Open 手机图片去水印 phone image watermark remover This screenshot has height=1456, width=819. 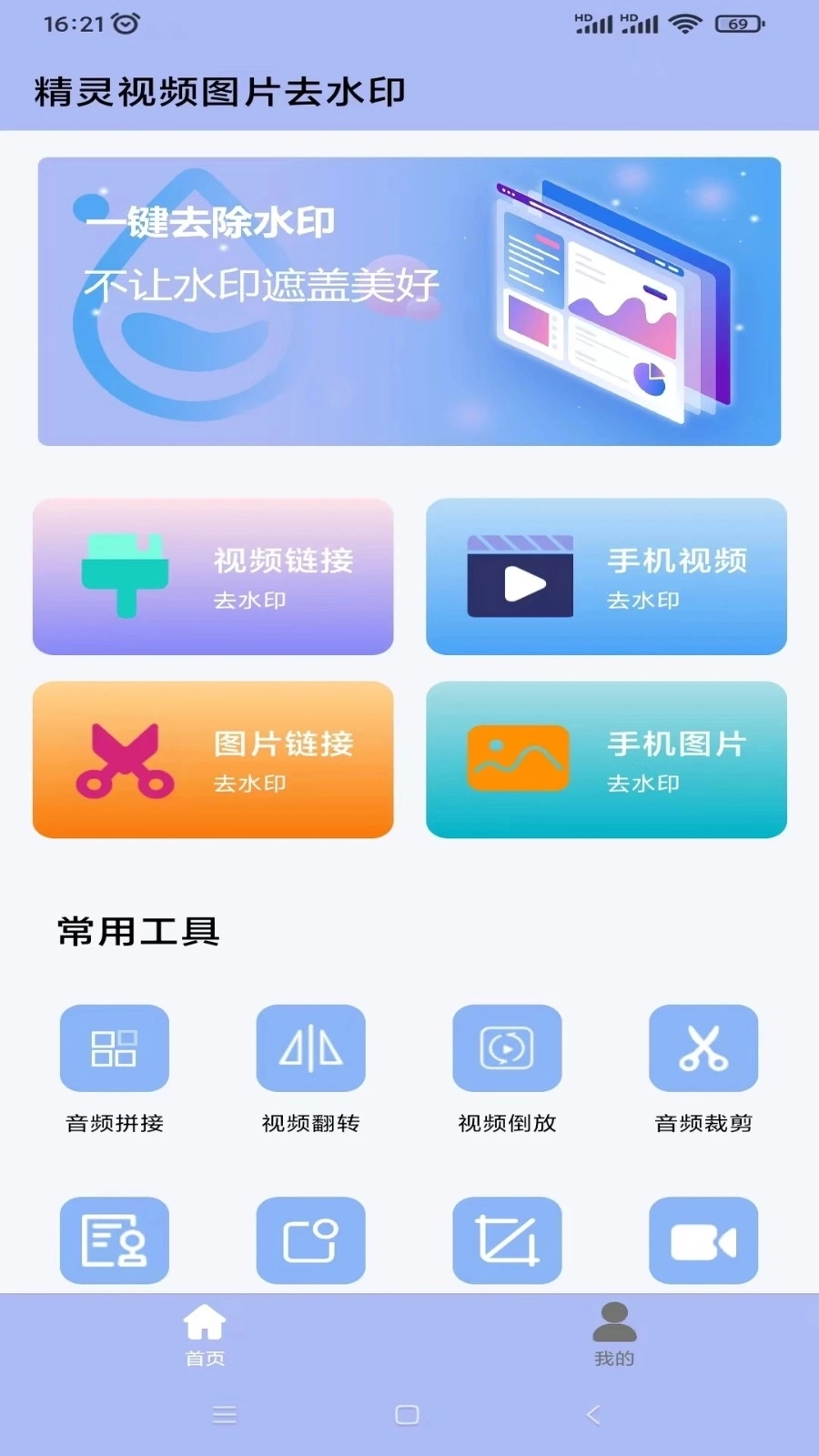[606, 760]
